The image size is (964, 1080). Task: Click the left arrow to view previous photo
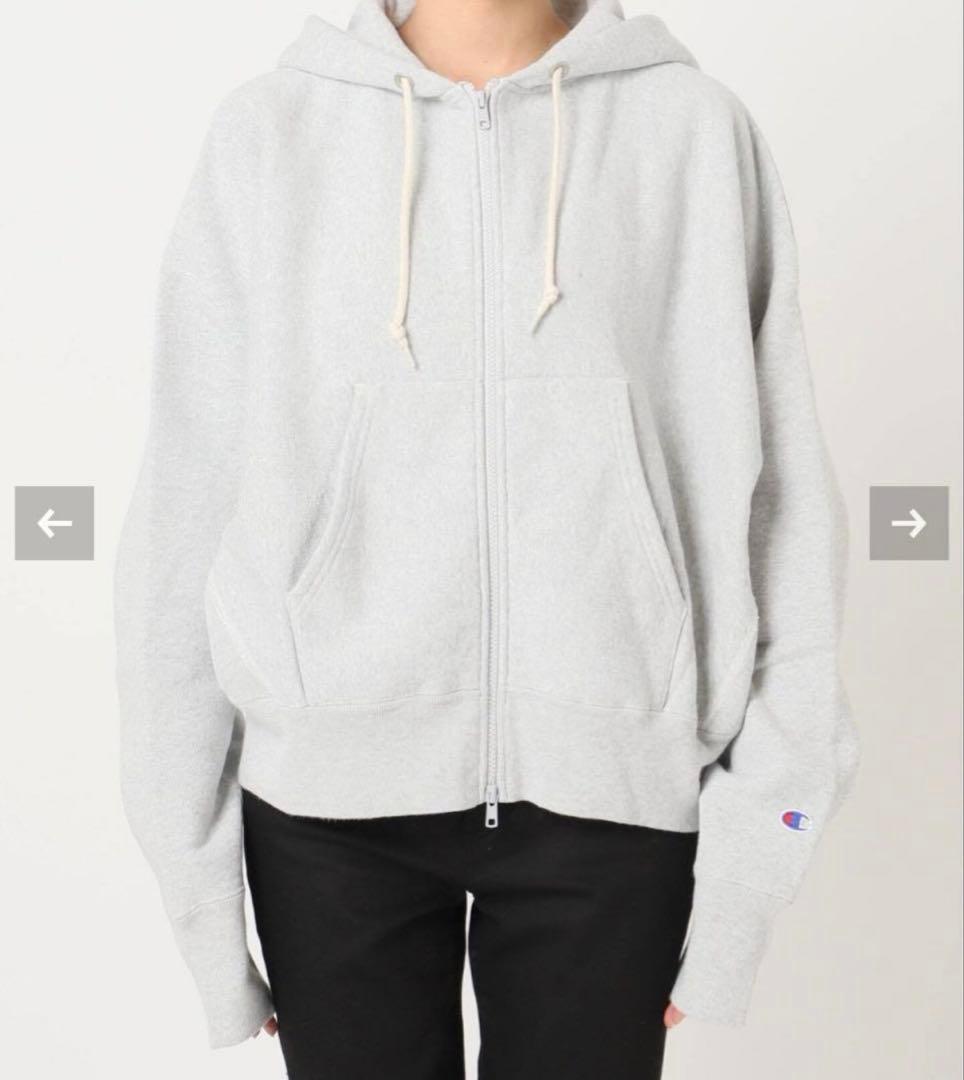[57, 521]
